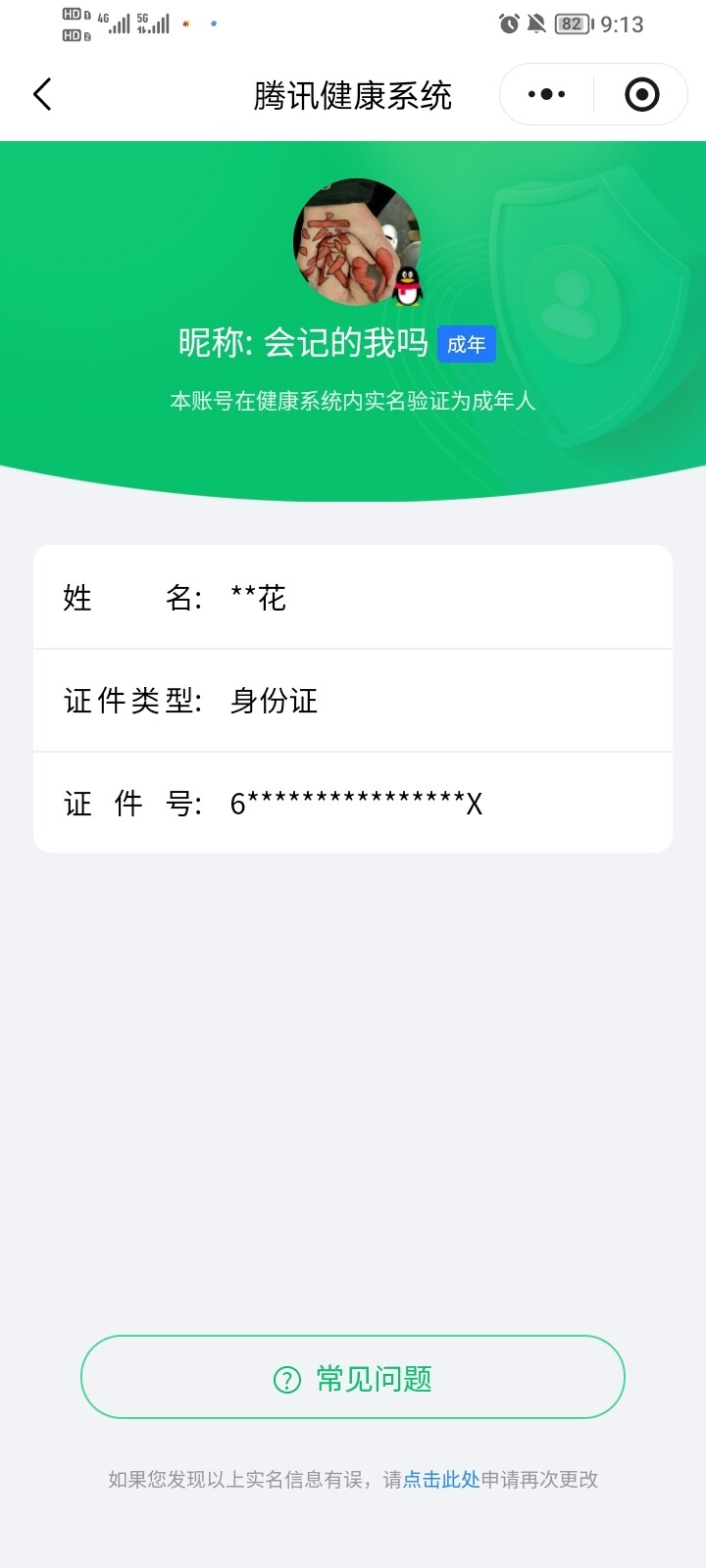This screenshot has width=706, height=1568.
Task: Click the 成年 adult verification badge
Action: pyautogui.click(x=468, y=344)
